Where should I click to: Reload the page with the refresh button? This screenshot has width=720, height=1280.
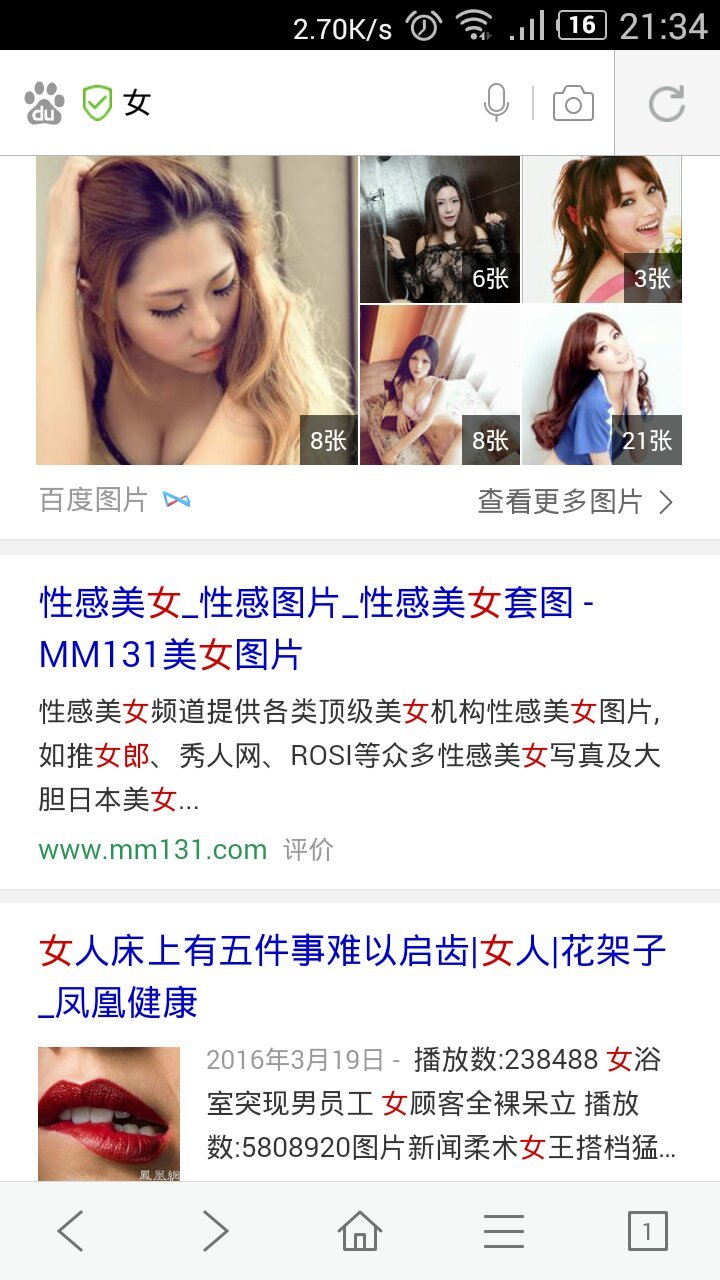(x=667, y=103)
